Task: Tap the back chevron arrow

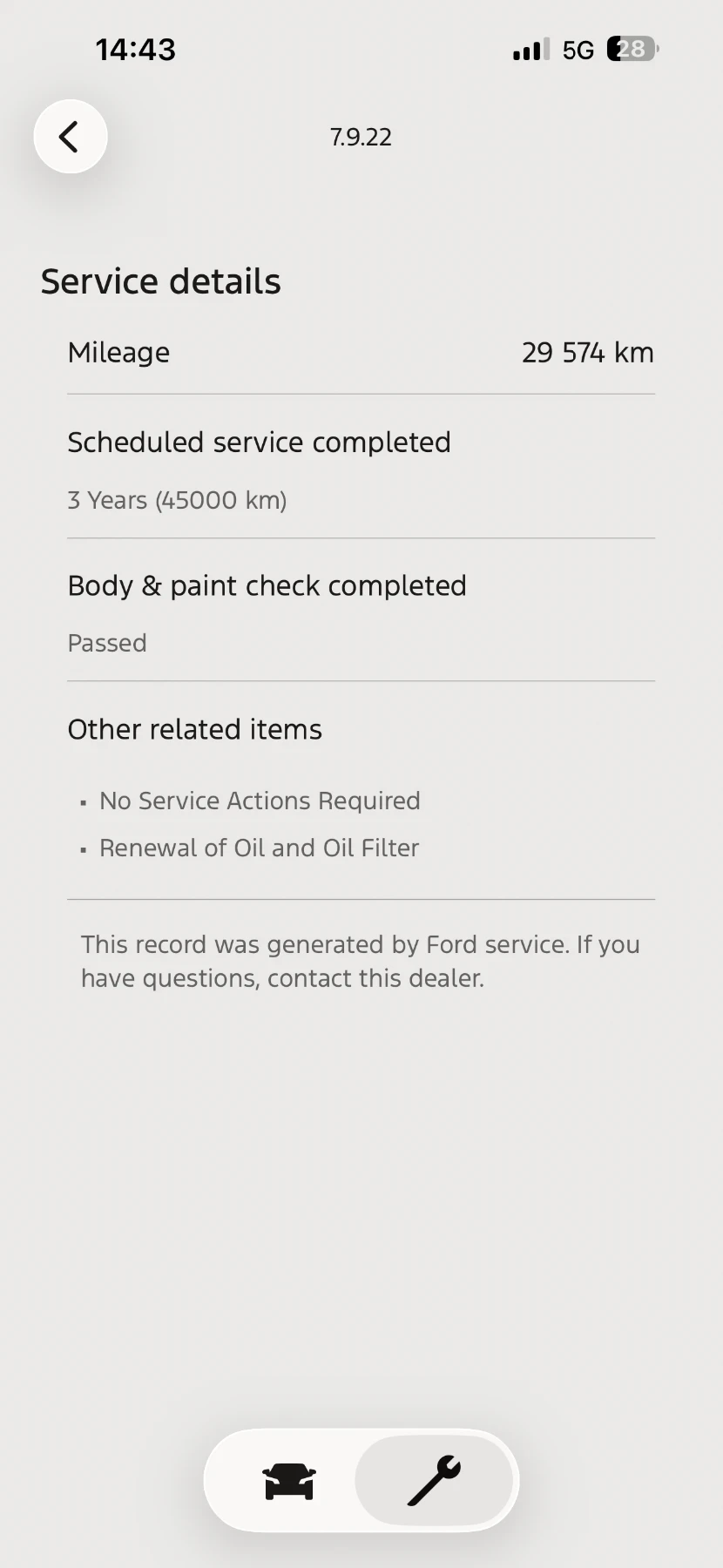Action: (70, 136)
